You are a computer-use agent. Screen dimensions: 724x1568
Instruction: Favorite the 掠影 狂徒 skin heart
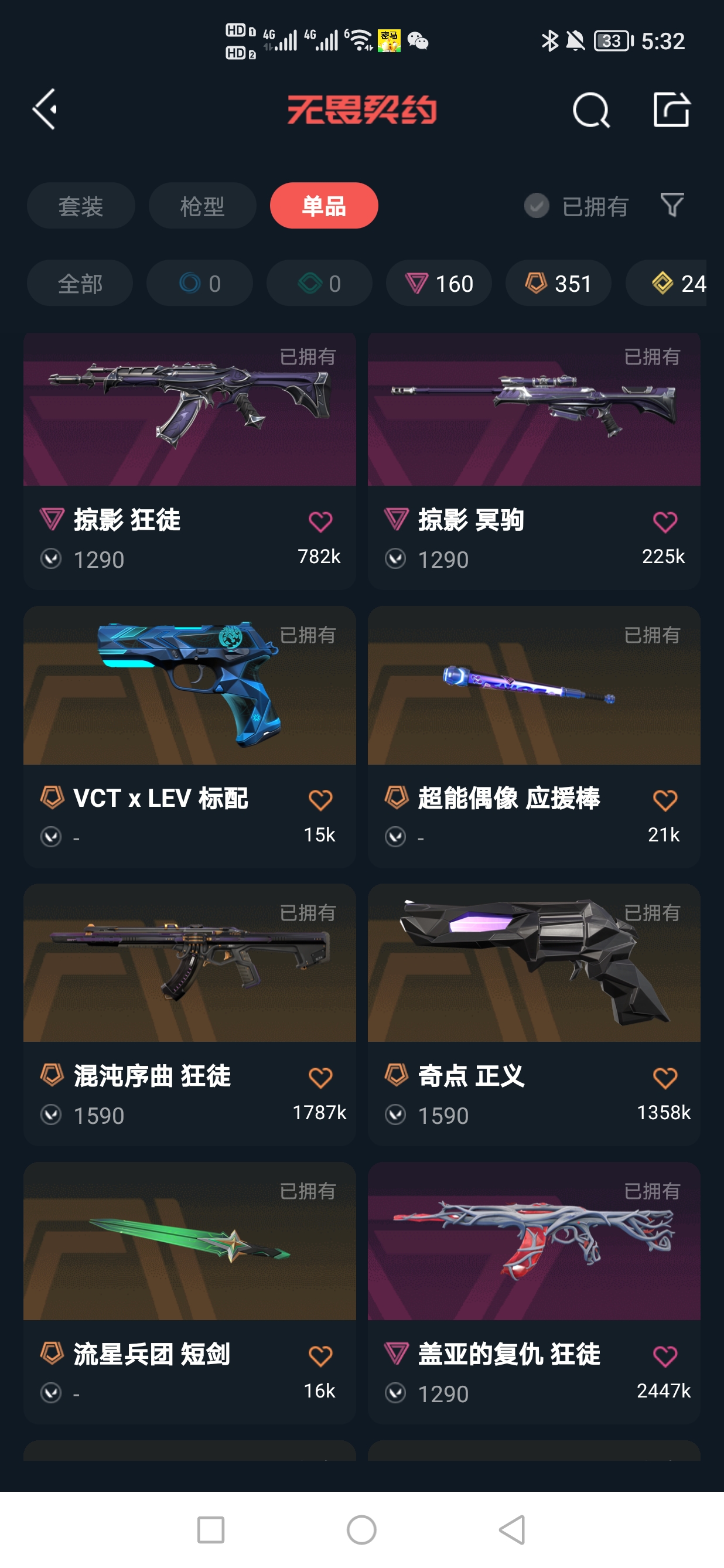322,521
